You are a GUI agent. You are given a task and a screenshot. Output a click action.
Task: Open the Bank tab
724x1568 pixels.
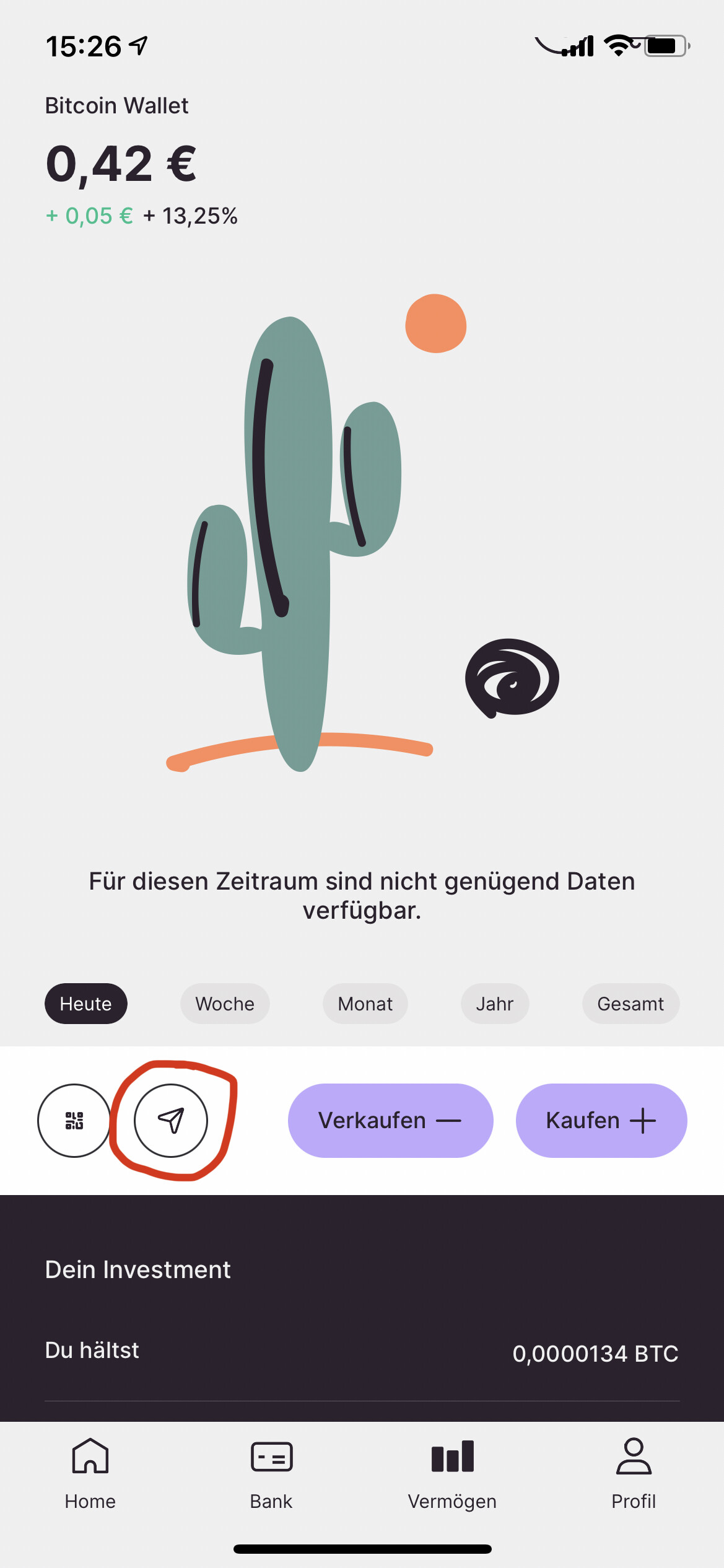[x=271, y=1473]
